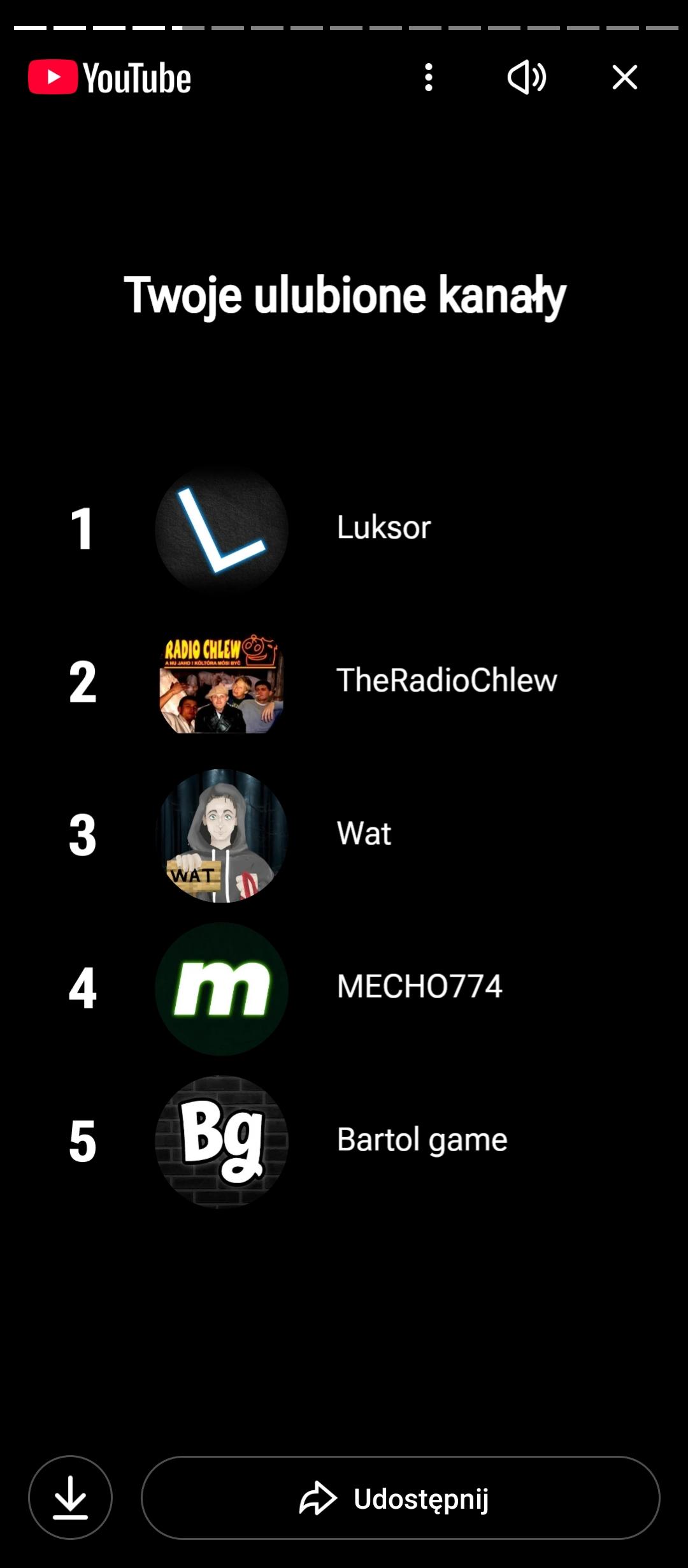The image size is (688, 1568).
Task: Close the YouTube recap story
Action: [x=624, y=77]
